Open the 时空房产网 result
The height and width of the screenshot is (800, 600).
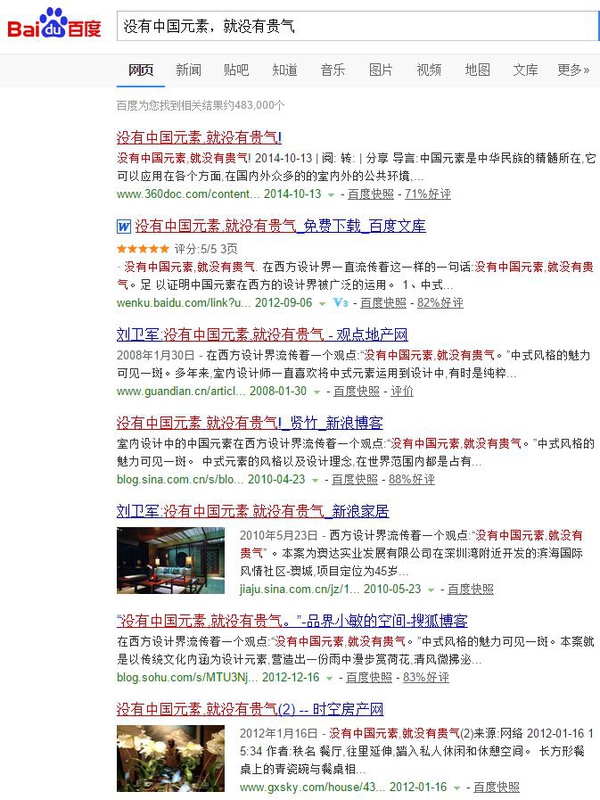251,709
